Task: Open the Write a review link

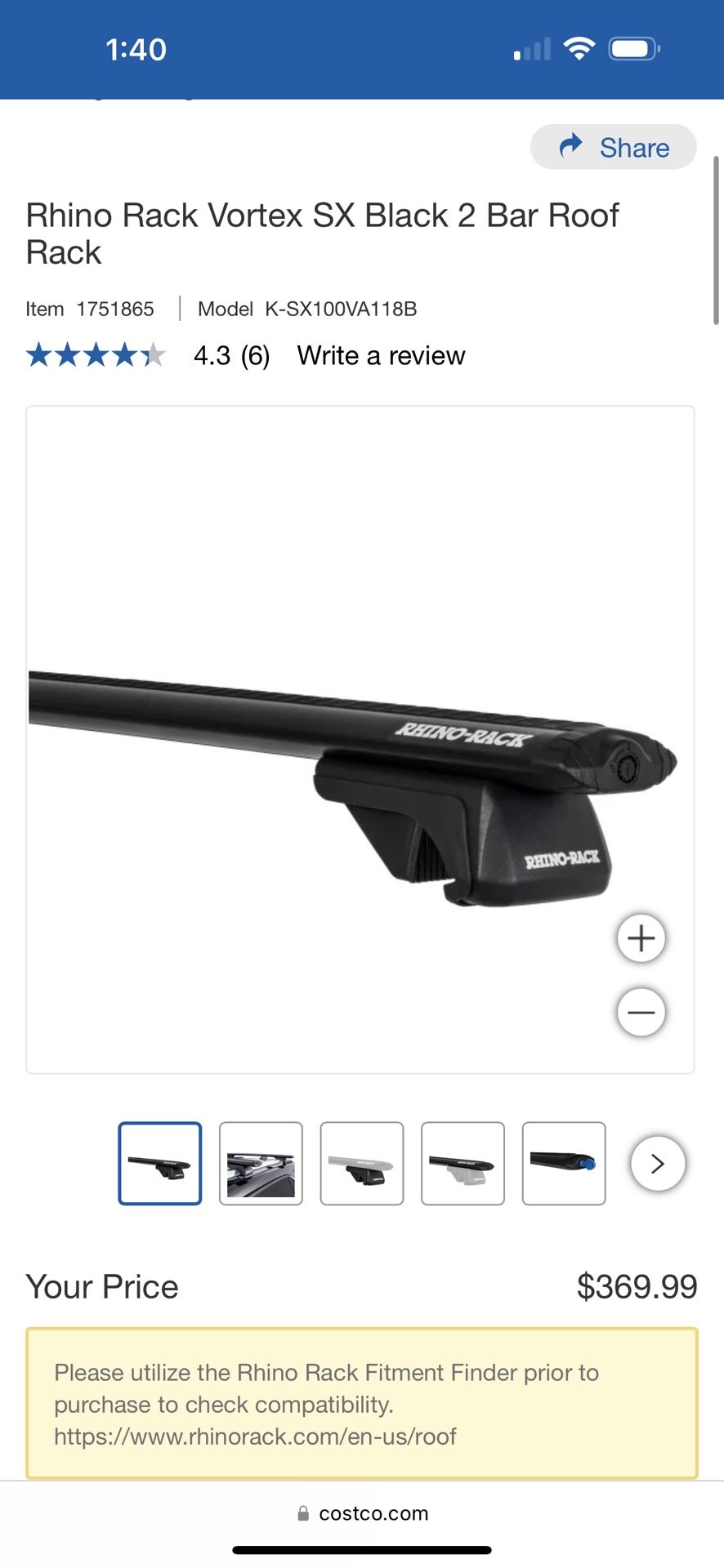Action: (381, 355)
